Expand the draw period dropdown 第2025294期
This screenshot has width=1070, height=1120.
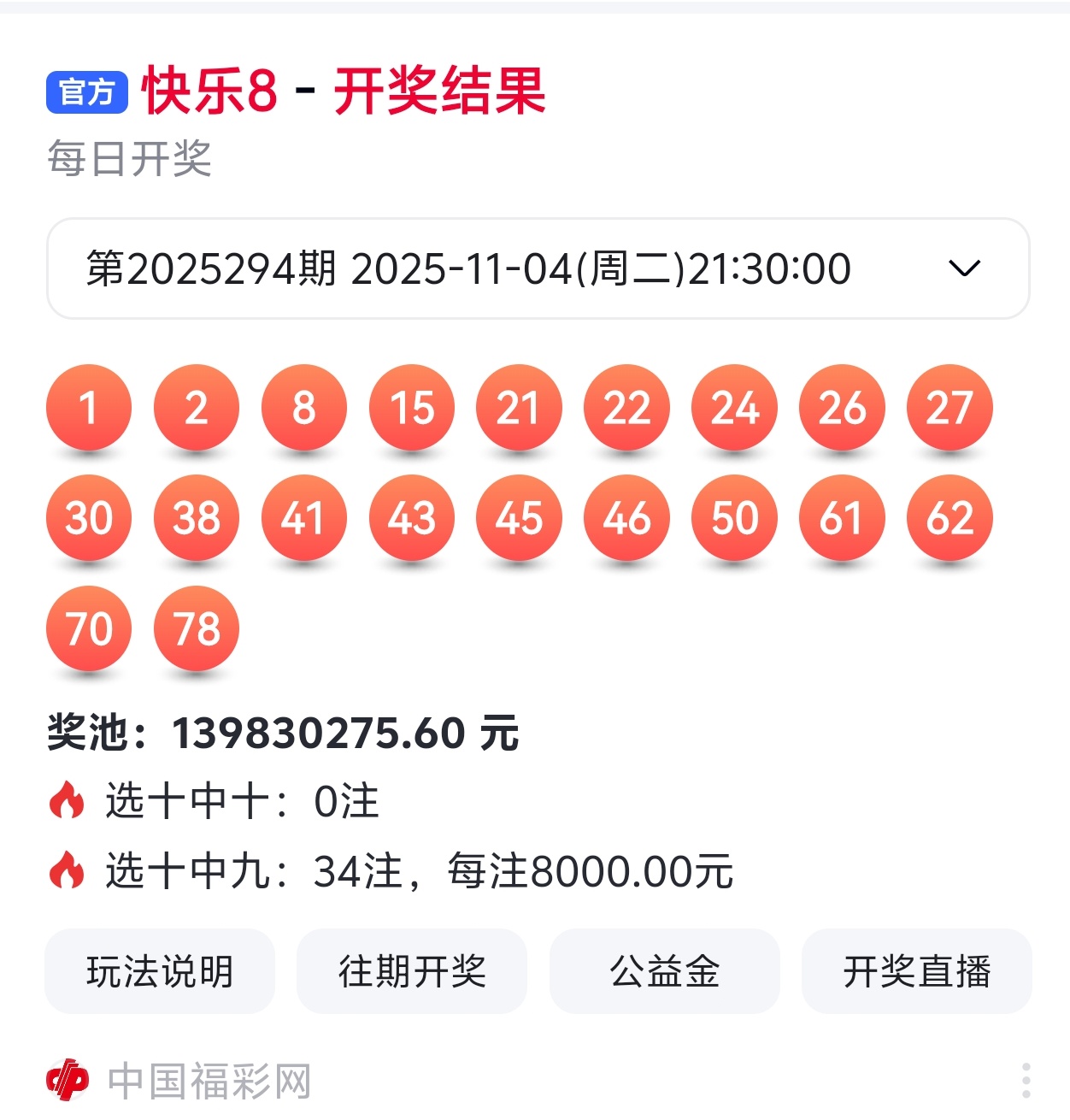tap(537, 268)
